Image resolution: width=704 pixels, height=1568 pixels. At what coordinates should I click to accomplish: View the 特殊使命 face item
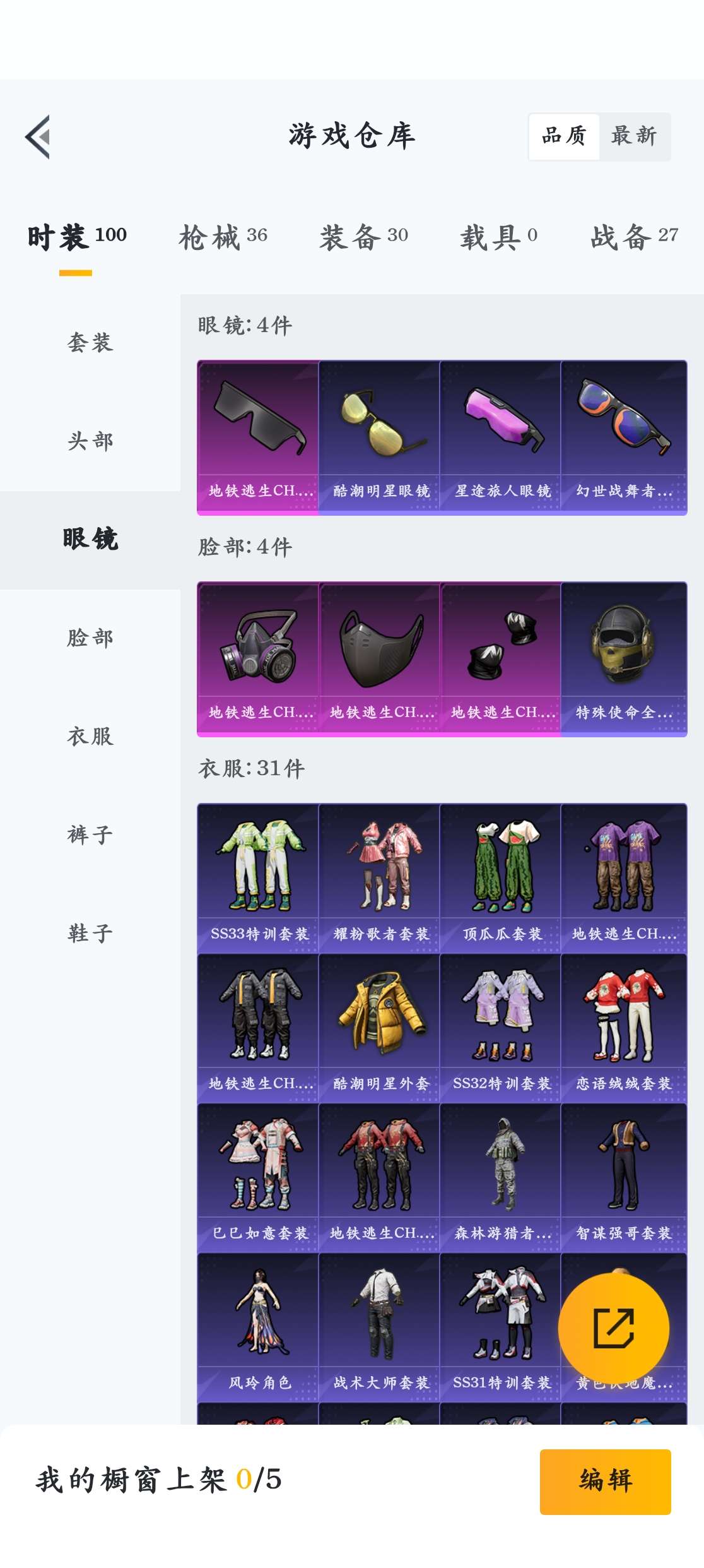(x=623, y=658)
